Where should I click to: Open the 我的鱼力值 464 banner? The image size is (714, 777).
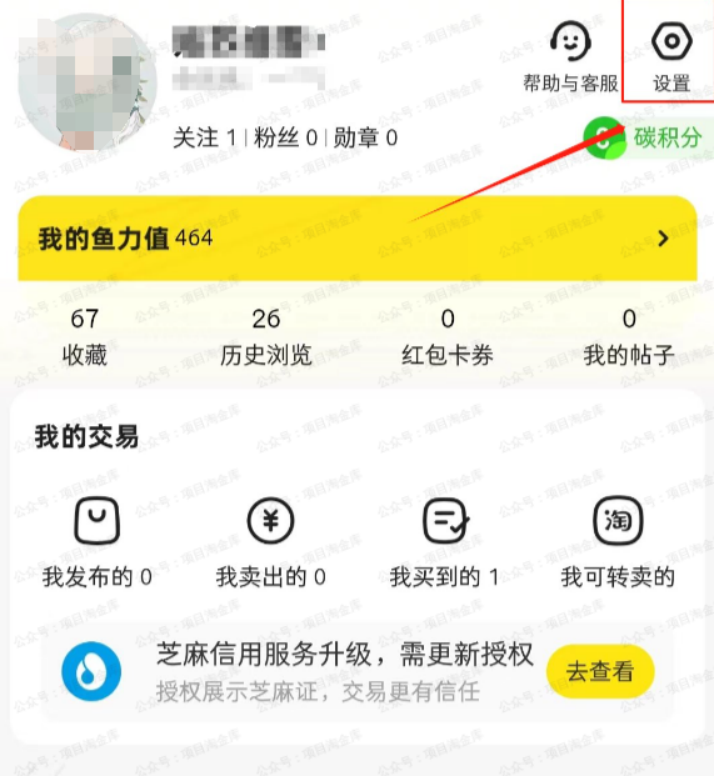click(356, 238)
